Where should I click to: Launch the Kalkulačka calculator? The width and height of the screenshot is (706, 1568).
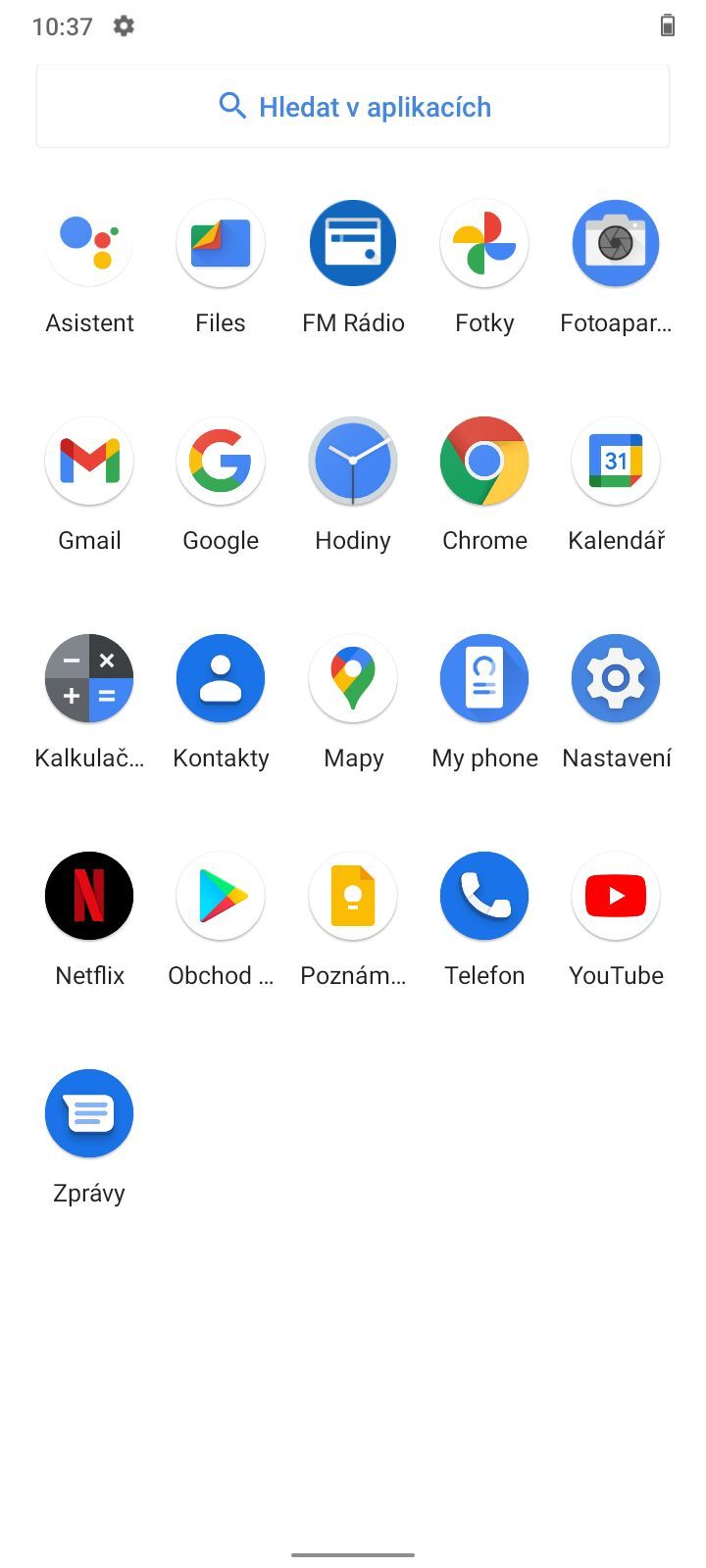(89, 678)
